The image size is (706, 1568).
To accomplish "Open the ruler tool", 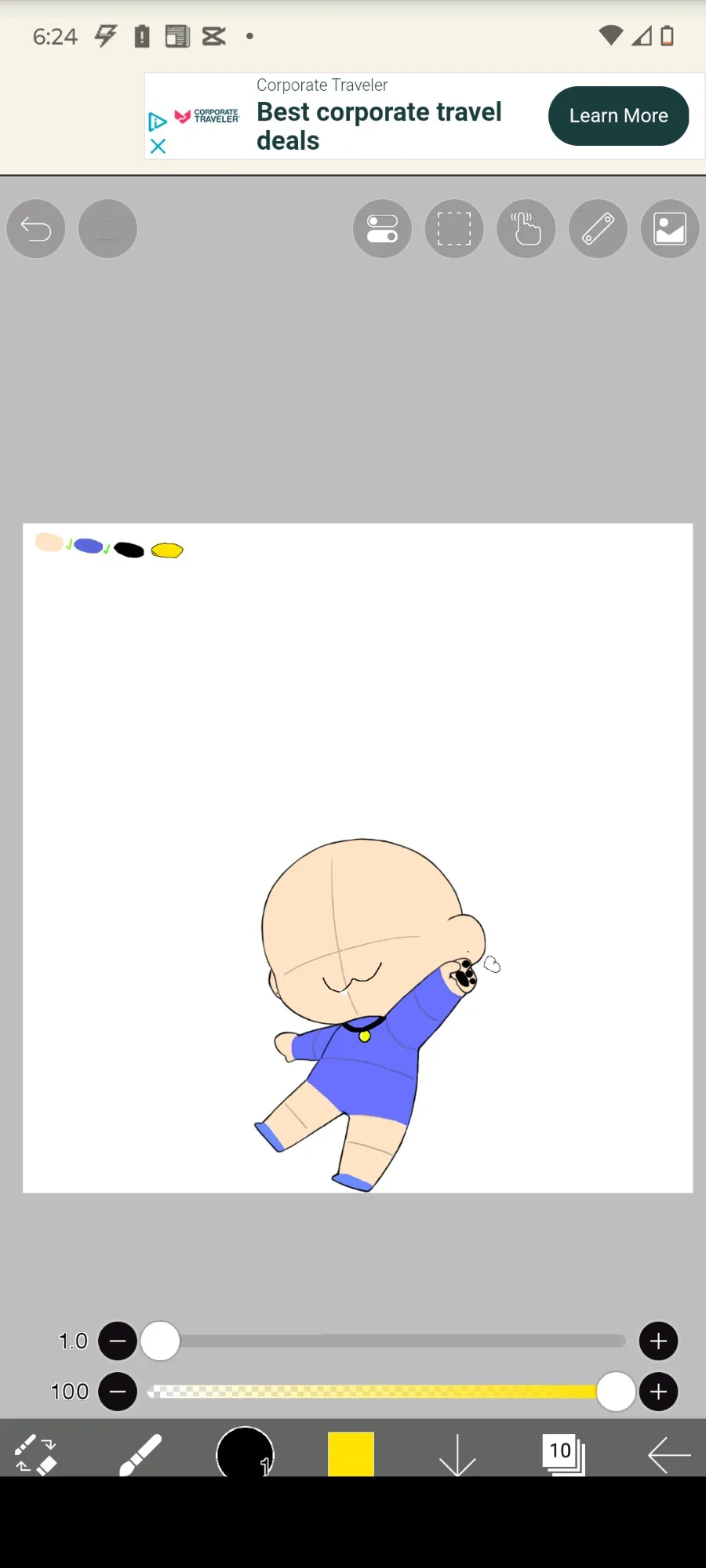I will [x=598, y=229].
